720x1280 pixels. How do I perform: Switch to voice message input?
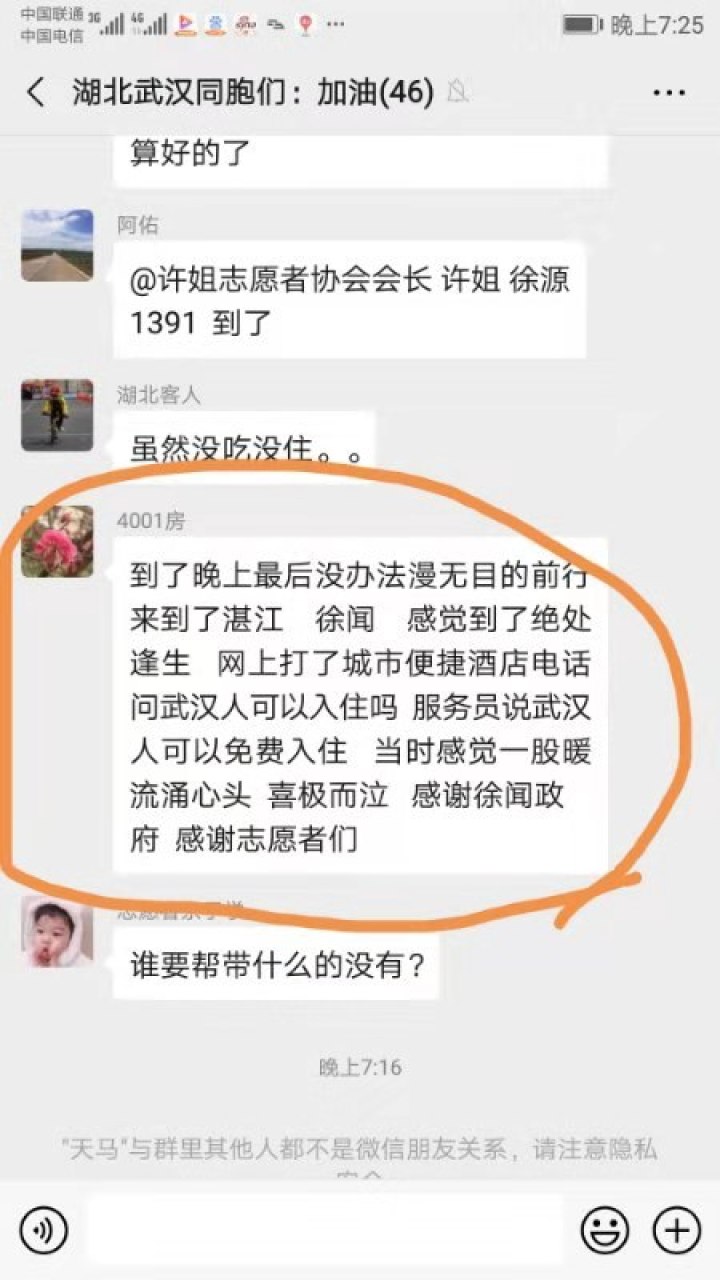43,1229
